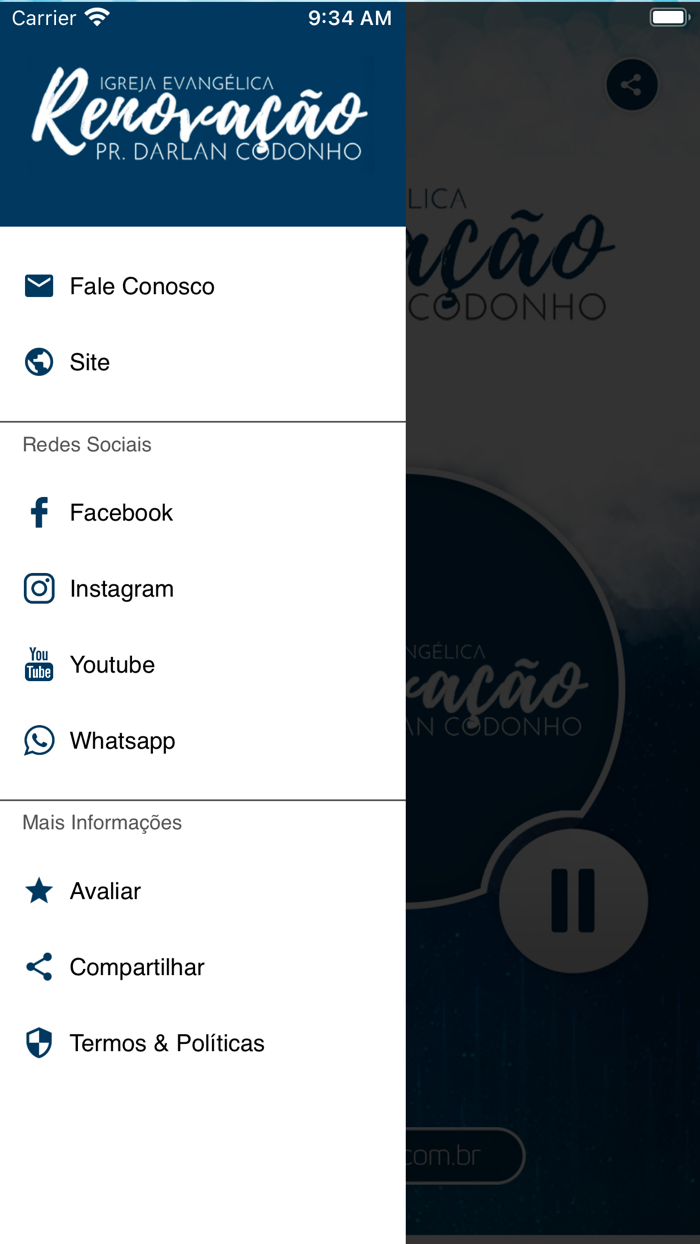Open the Facebook page link
Image resolution: width=700 pixels, height=1244 pixels.
pos(203,513)
